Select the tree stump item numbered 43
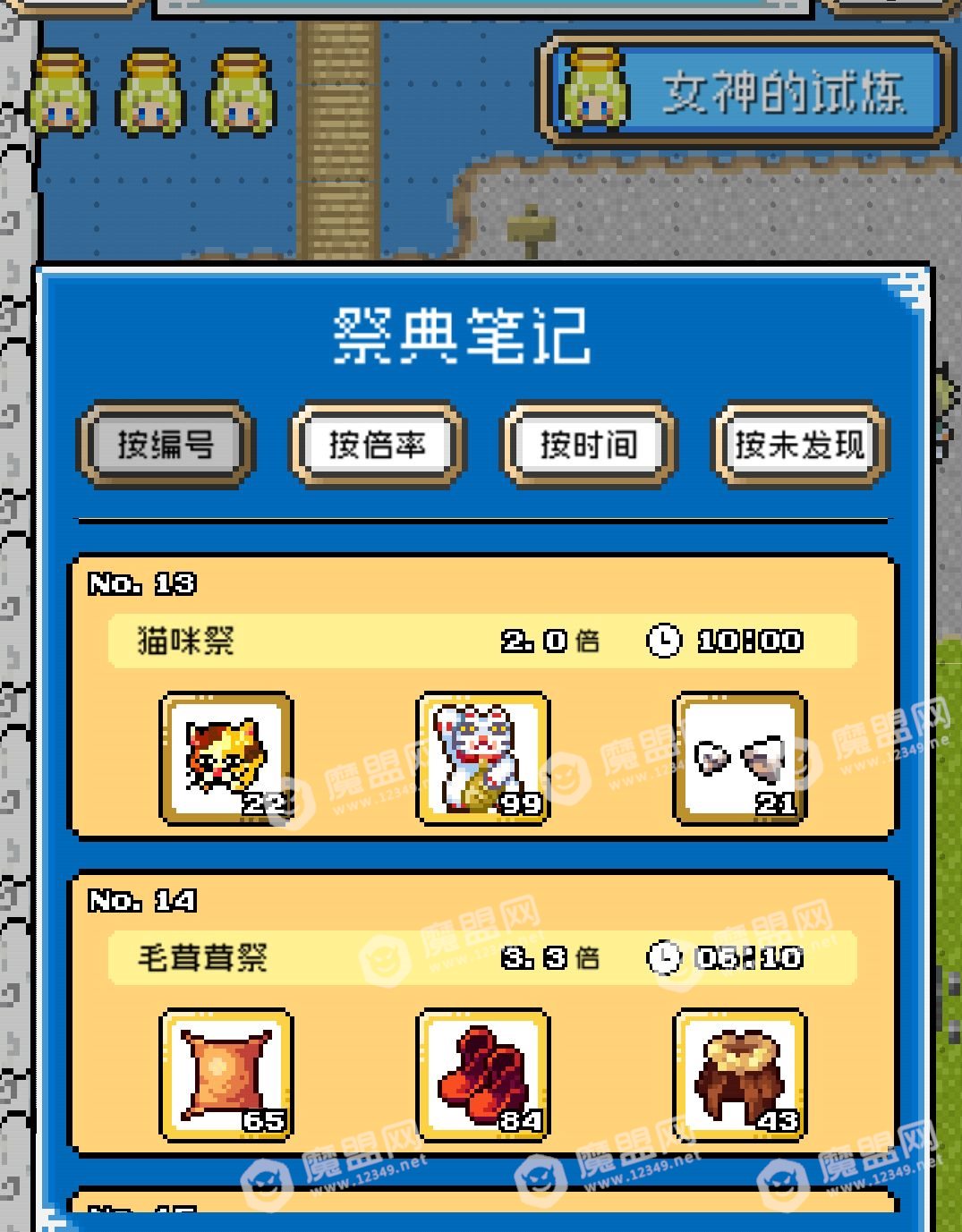Image resolution: width=962 pixels, height=1232 pixels. pyautogui.click(x=740, y=1075)
